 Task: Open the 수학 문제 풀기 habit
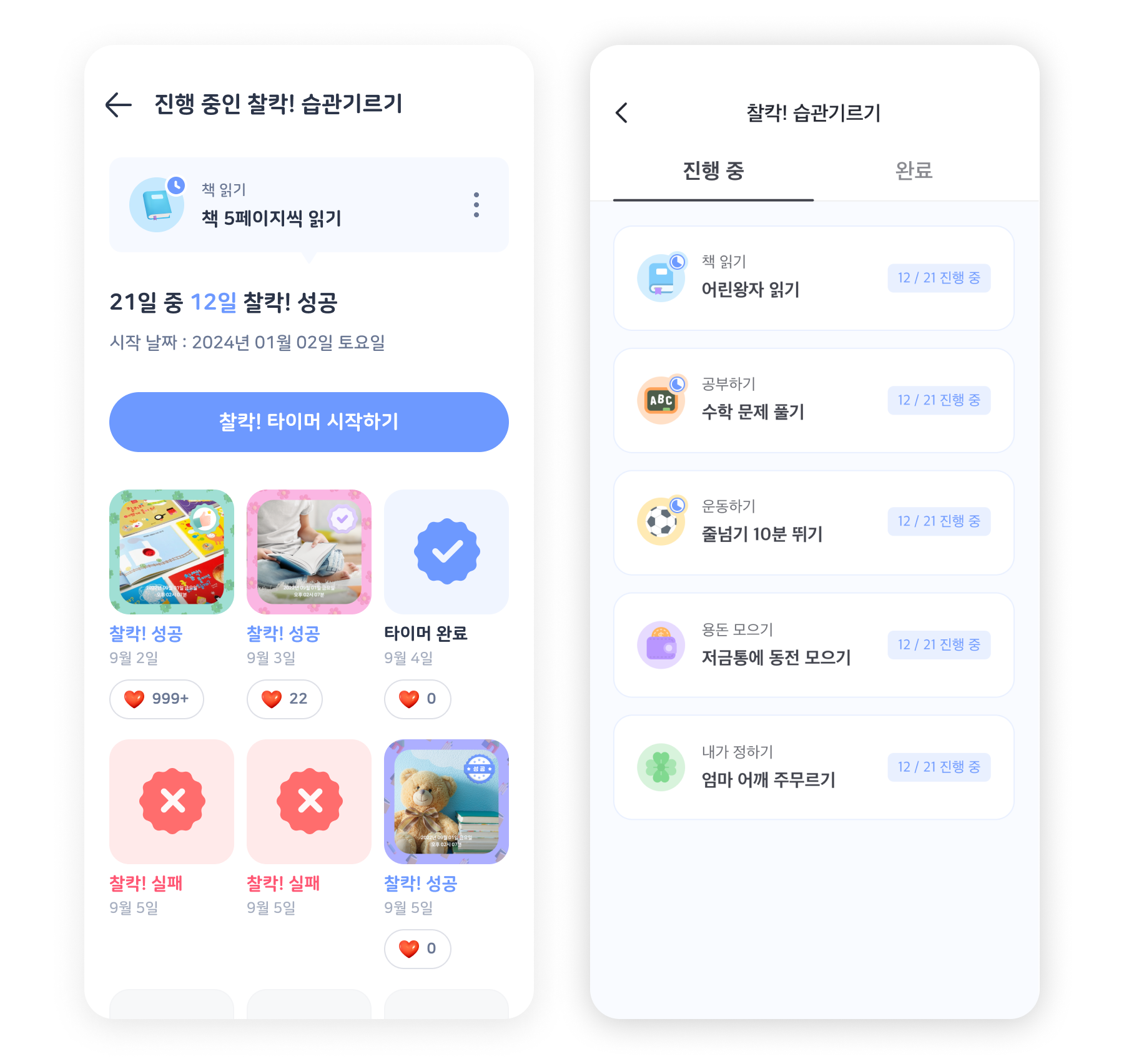coord(814,400)
